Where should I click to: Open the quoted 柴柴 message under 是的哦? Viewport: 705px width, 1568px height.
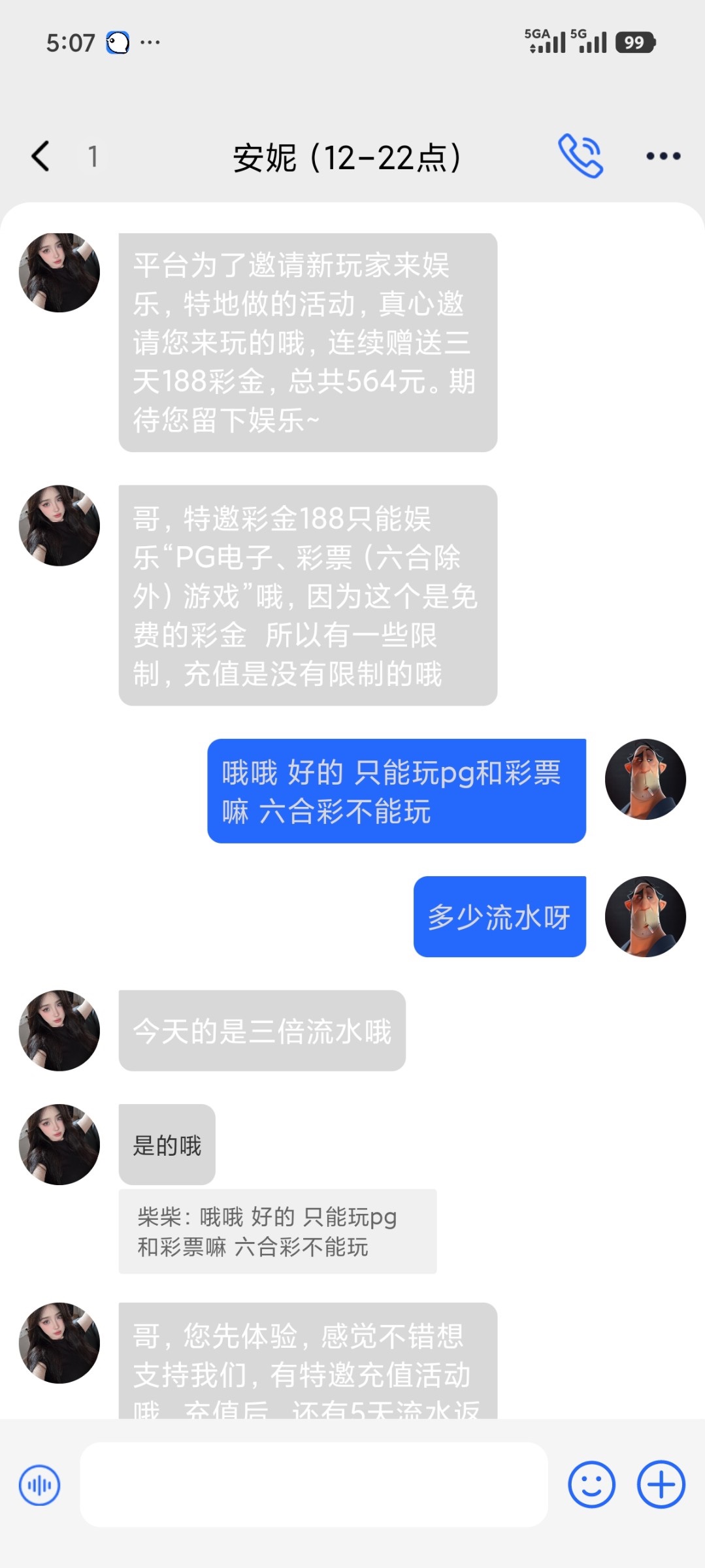277,1232
